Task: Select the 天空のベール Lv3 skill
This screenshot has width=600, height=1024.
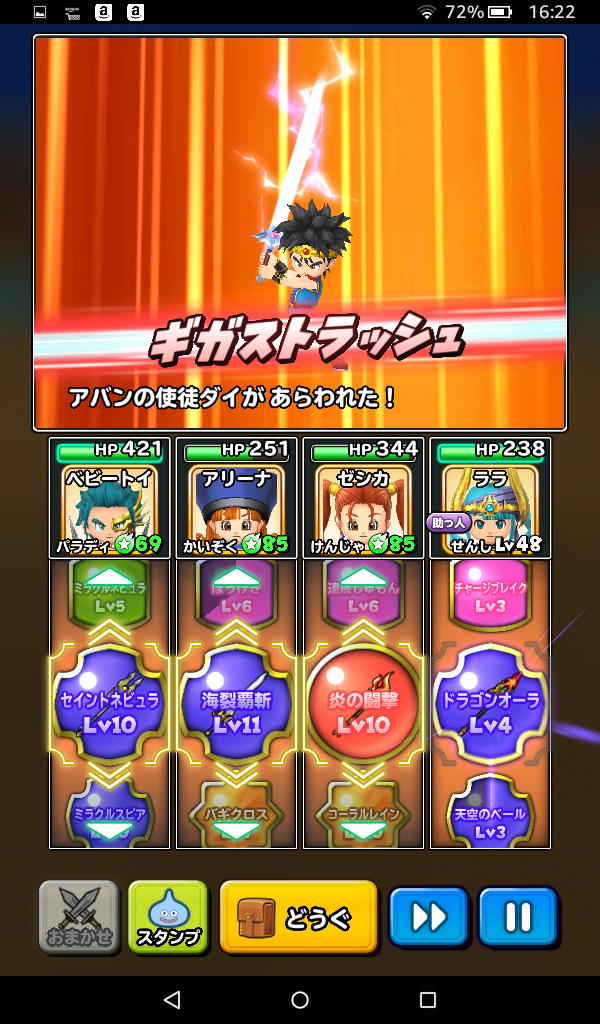Action: pos(490,815)
